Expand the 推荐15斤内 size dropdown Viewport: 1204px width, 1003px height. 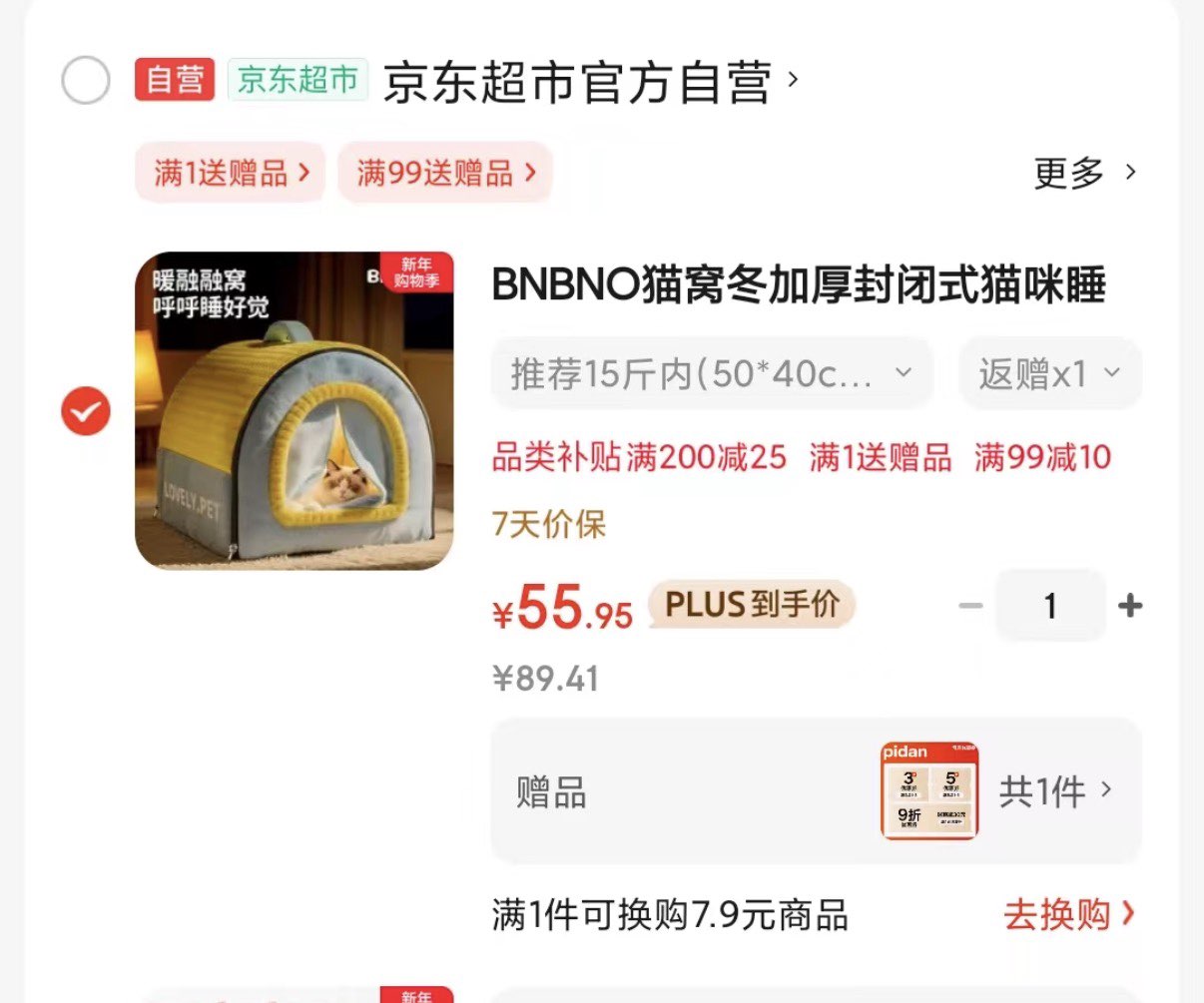(x=711, y=373)
